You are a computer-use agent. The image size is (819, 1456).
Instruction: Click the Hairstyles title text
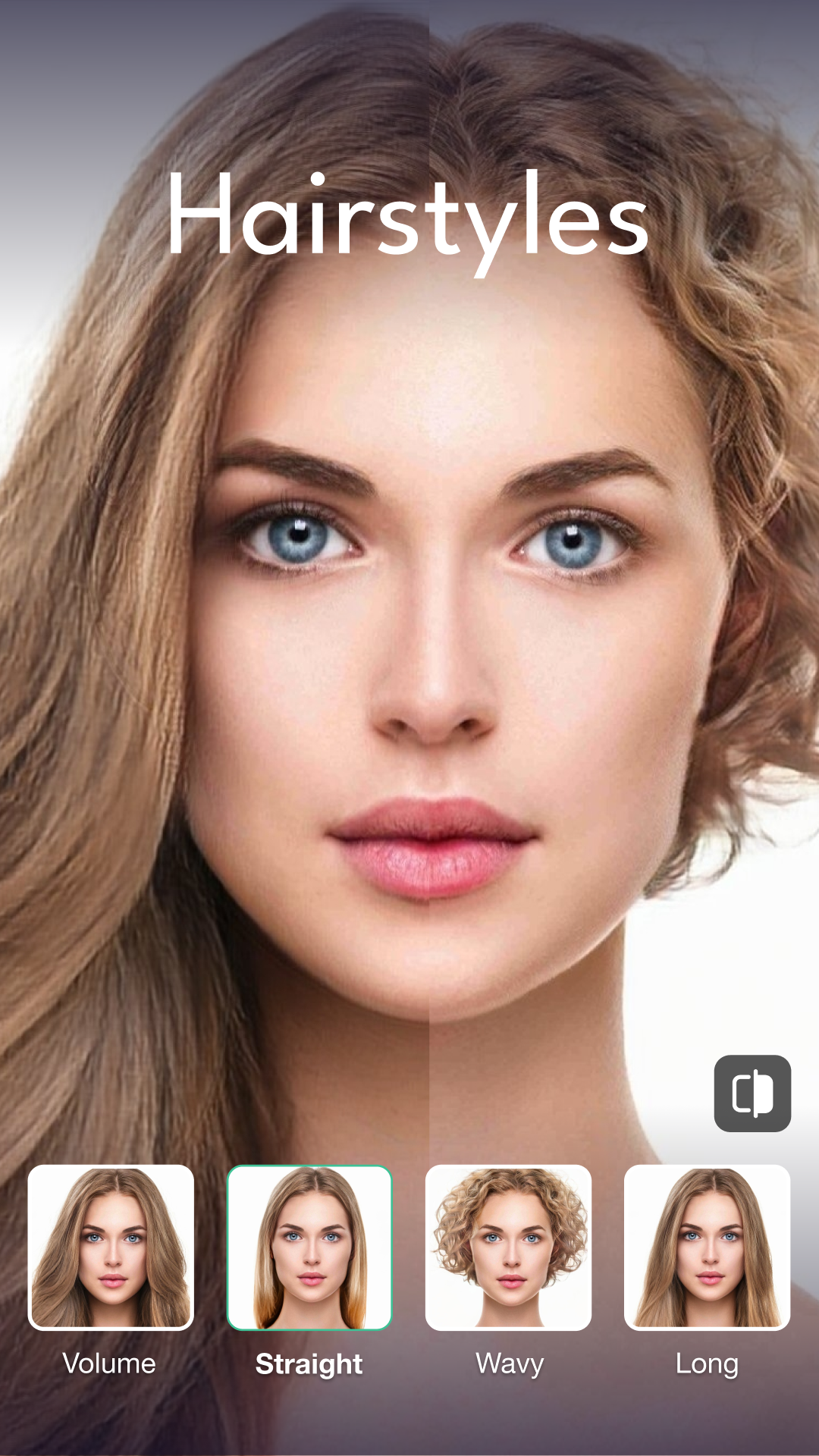[409, 216]
